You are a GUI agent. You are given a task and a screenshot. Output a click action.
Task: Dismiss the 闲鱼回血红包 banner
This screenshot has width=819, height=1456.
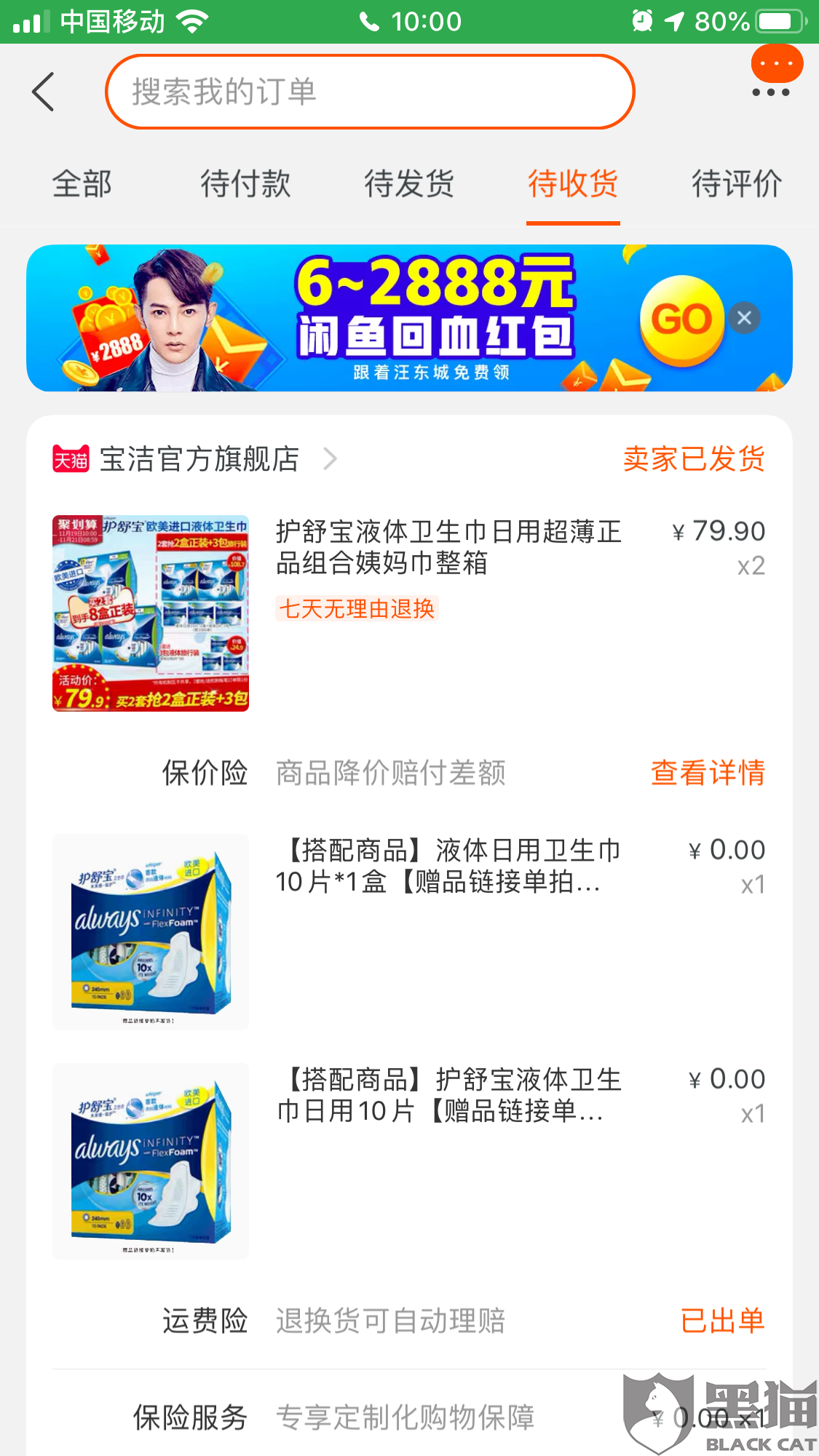pos(744,318)
